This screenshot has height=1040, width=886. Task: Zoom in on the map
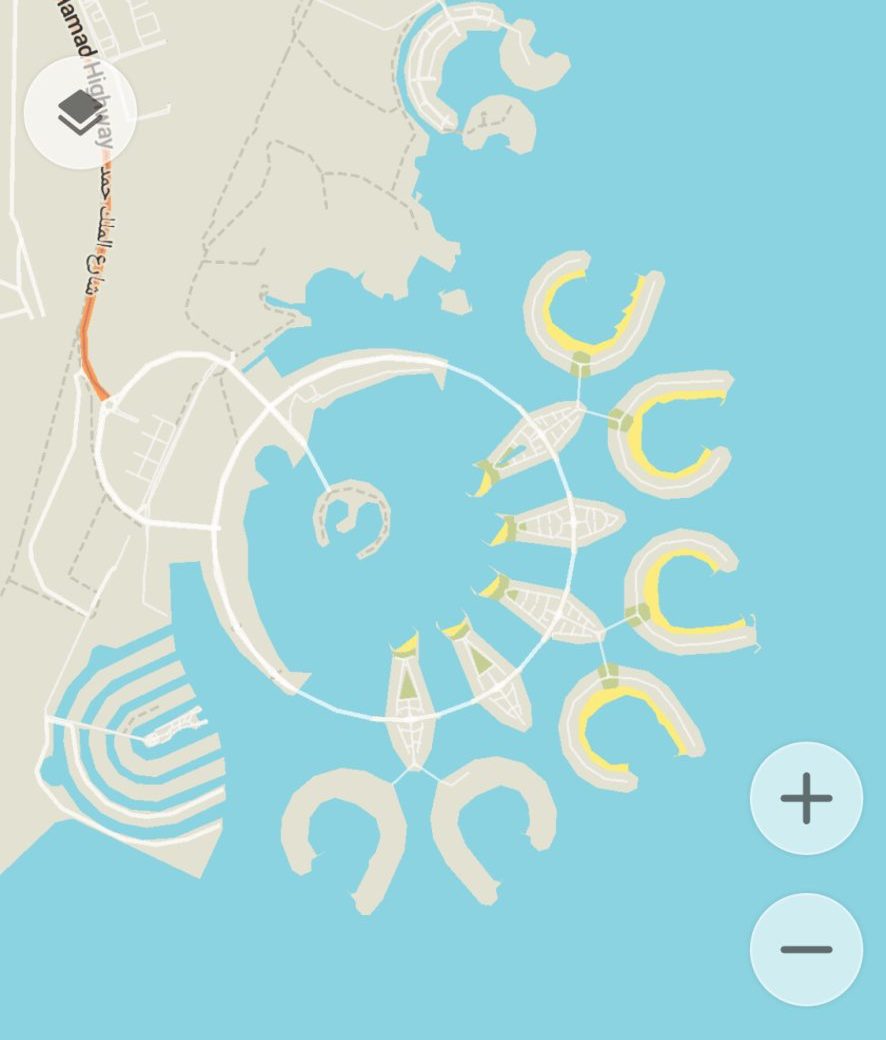[806, 798]
